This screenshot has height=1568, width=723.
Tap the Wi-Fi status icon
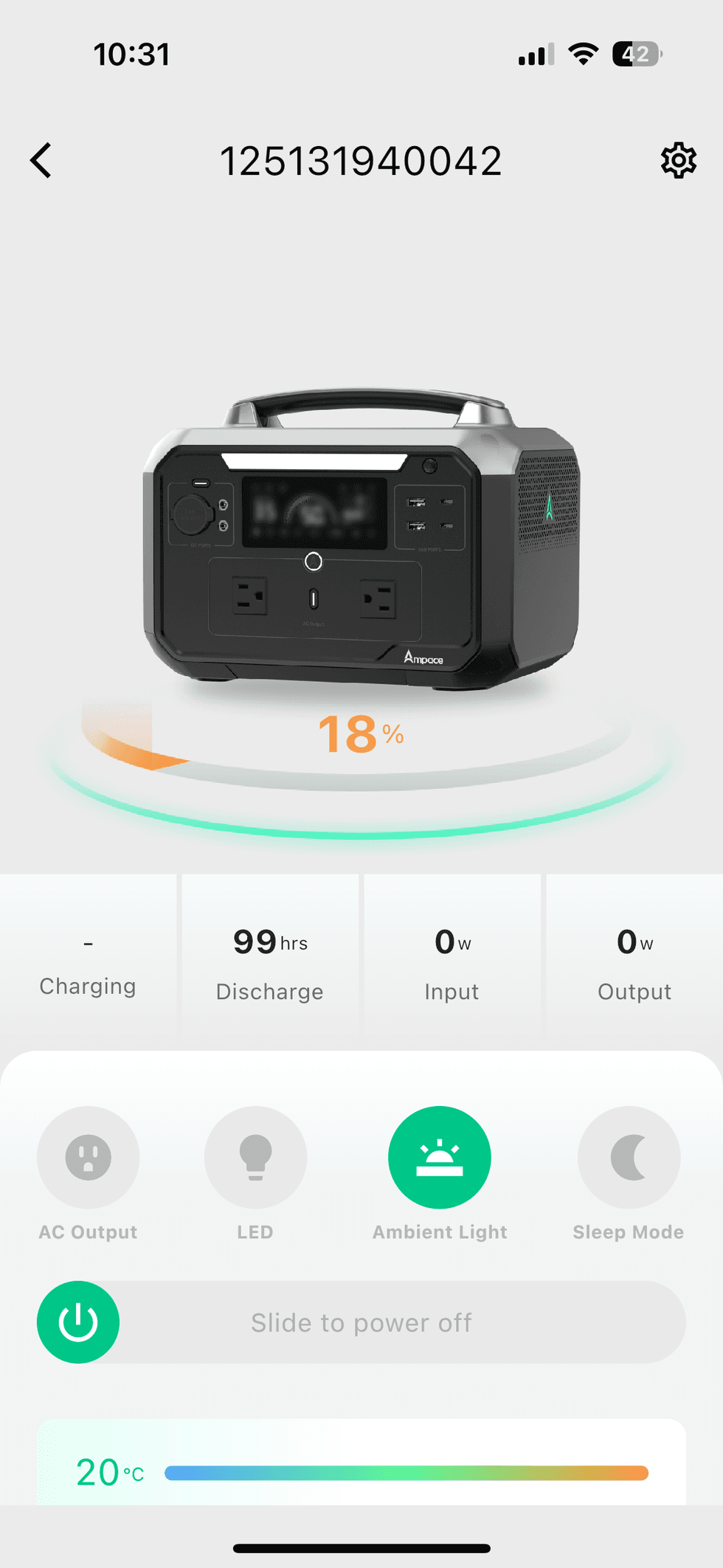[583, 53]
